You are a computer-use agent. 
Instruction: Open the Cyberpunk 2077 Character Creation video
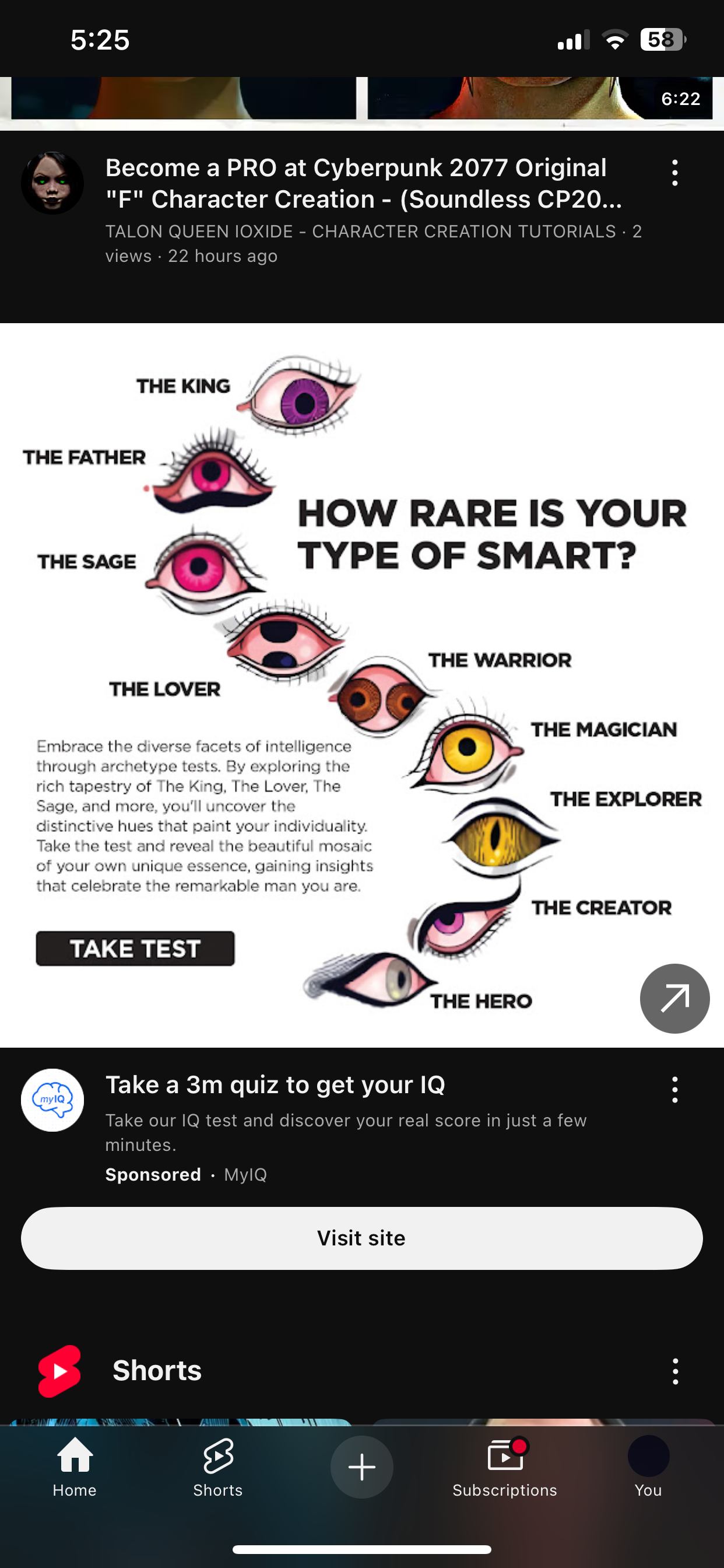[x=364, y=183]
